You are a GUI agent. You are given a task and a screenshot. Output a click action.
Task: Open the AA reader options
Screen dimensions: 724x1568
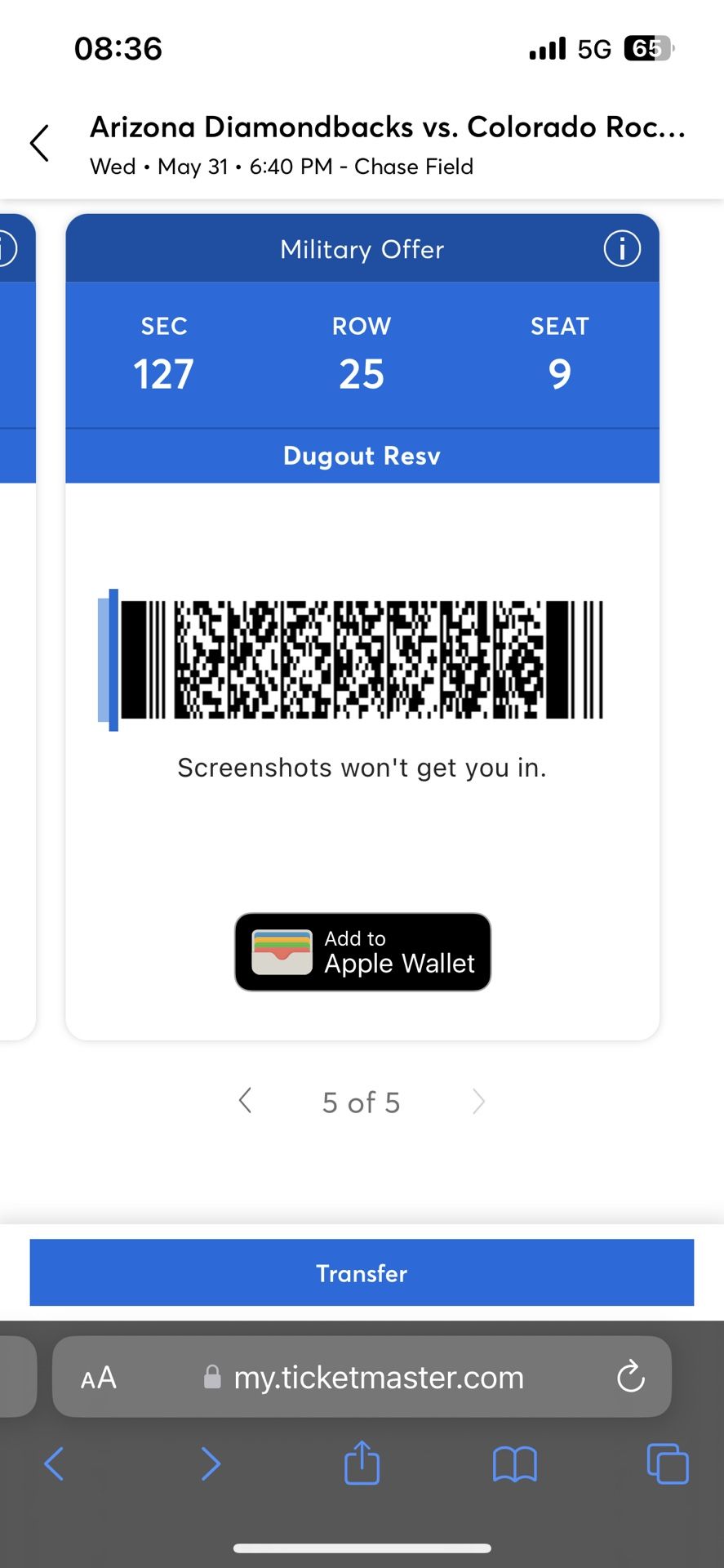click(99, 1378)
